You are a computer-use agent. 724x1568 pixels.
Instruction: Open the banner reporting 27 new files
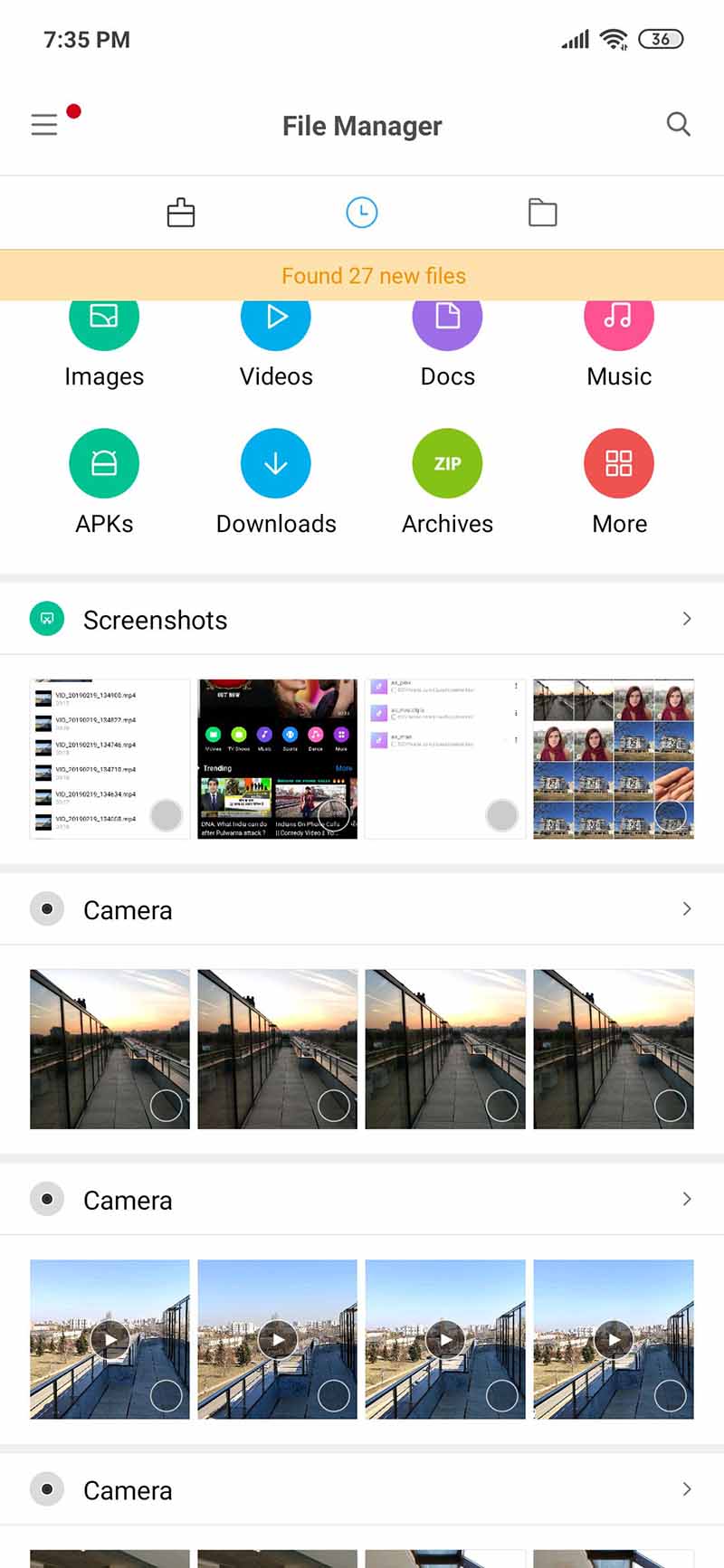pos(373,276)
